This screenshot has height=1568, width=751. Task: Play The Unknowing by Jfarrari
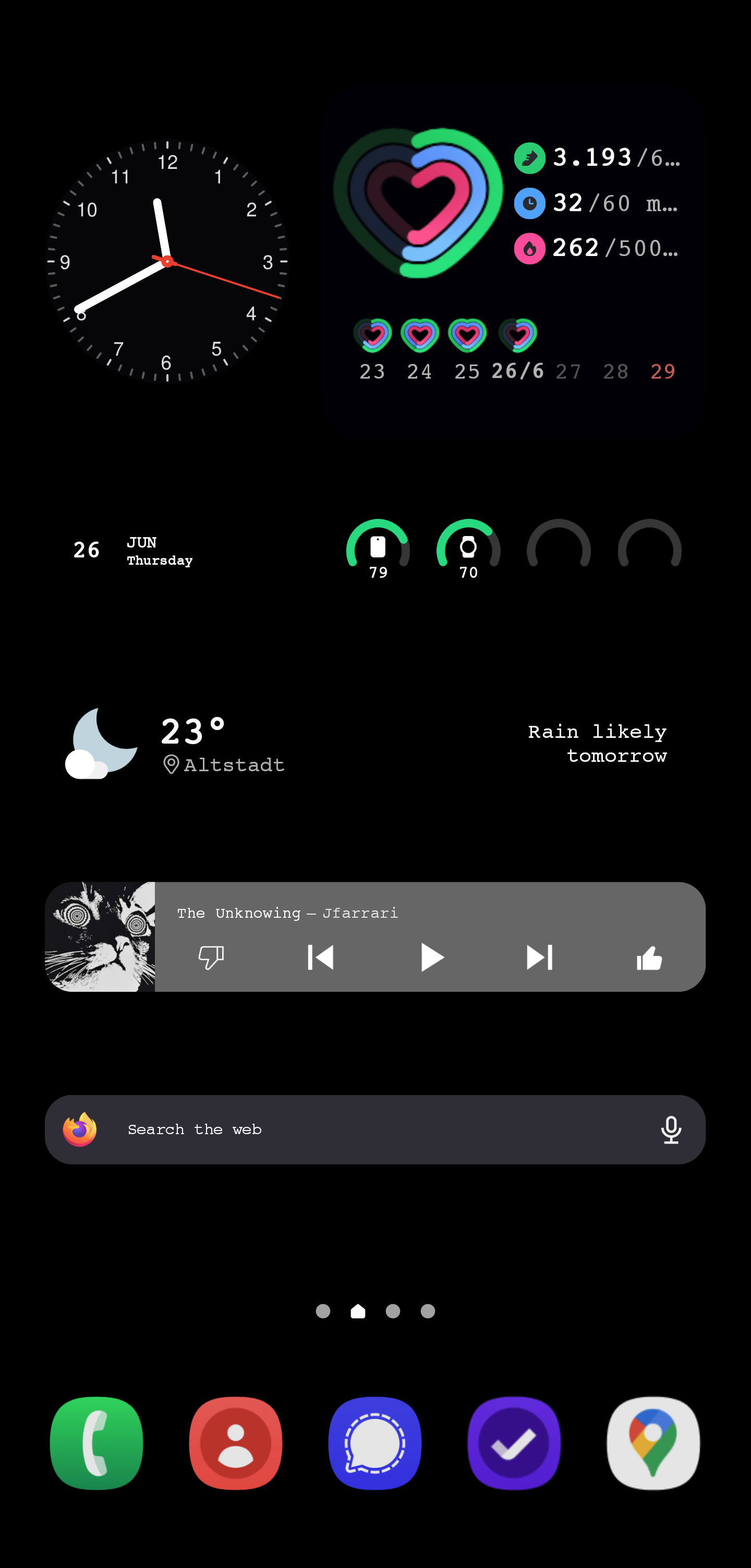[x=431, y=957]
